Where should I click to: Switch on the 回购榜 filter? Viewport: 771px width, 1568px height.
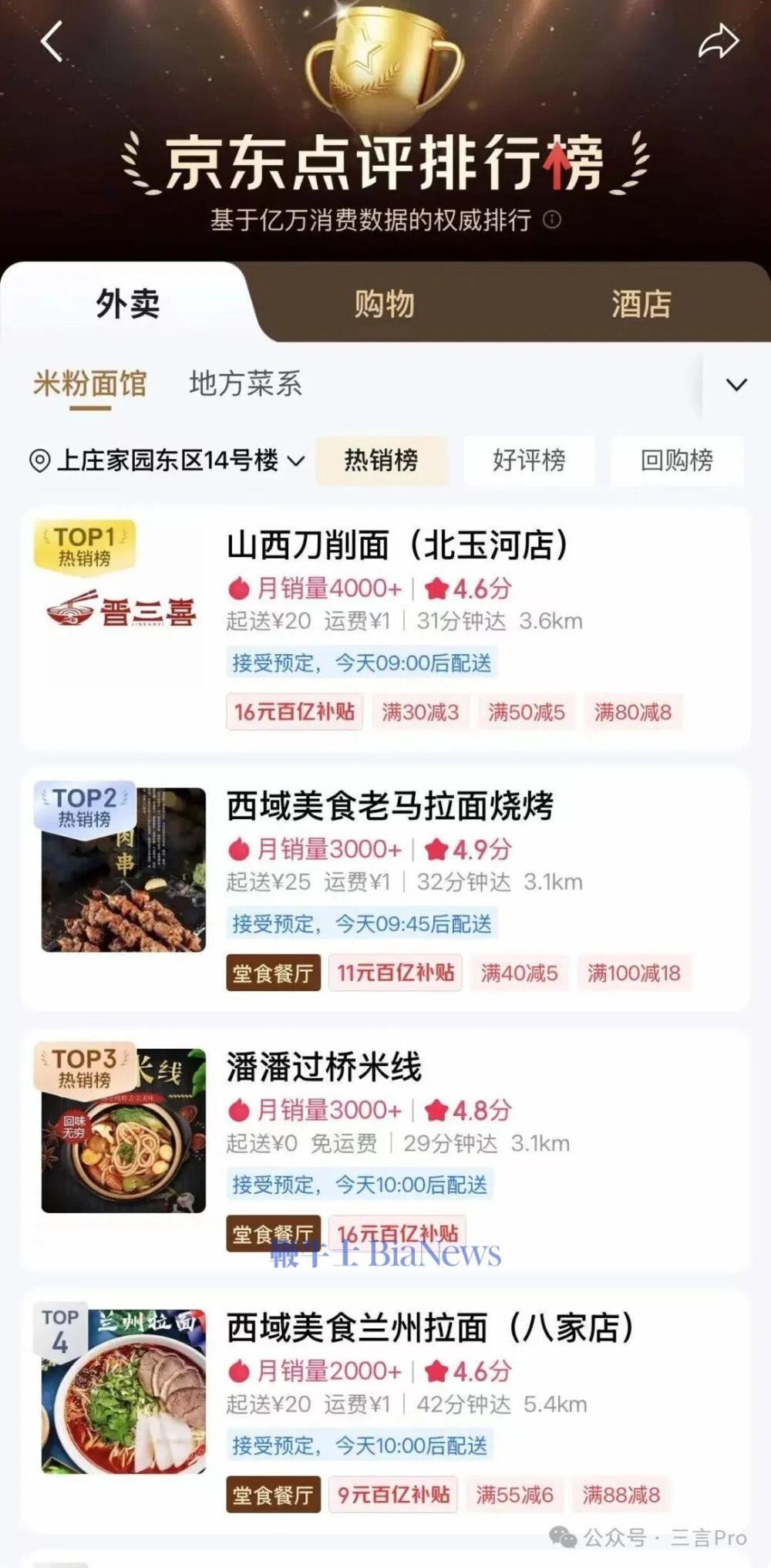(x=677, y=461)
